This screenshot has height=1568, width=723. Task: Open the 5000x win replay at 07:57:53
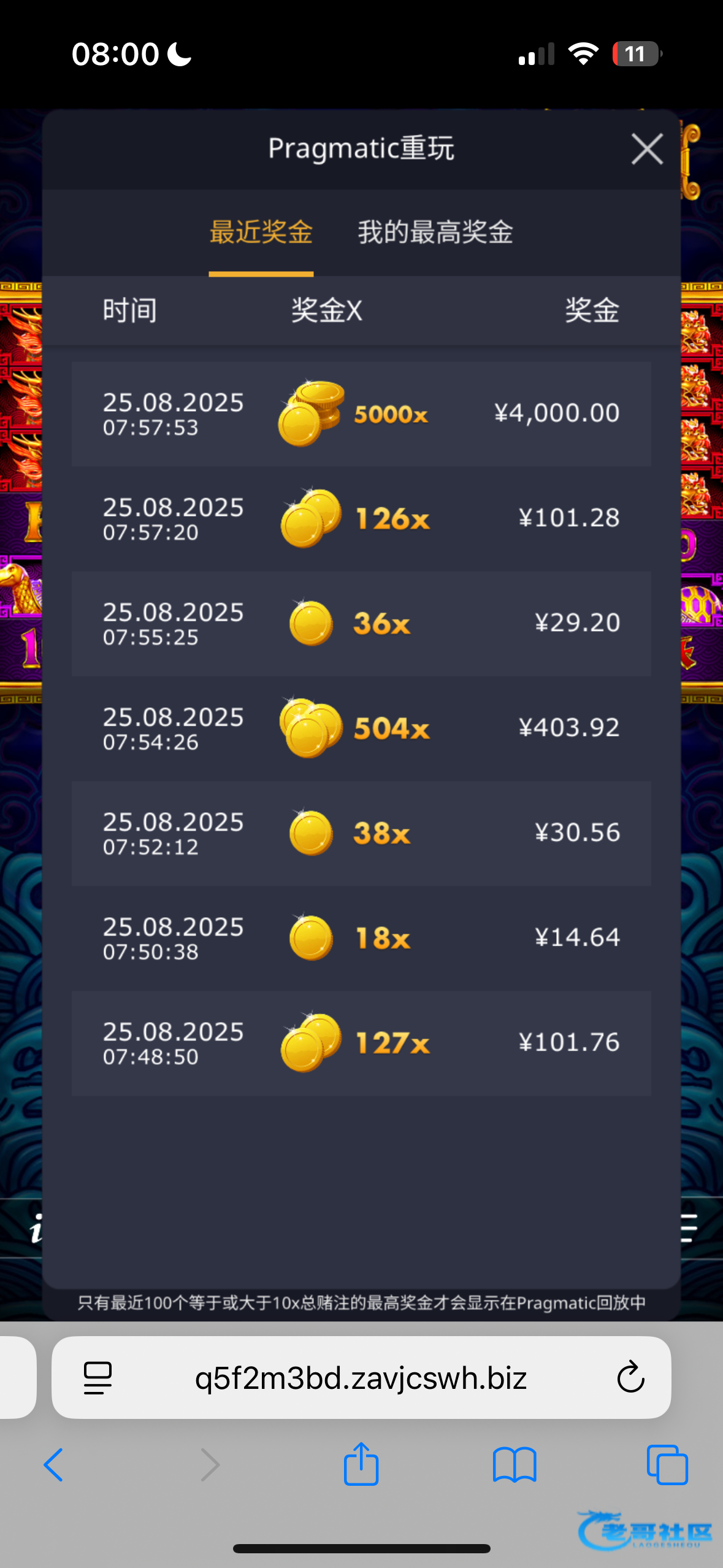(x=361, y=414)
